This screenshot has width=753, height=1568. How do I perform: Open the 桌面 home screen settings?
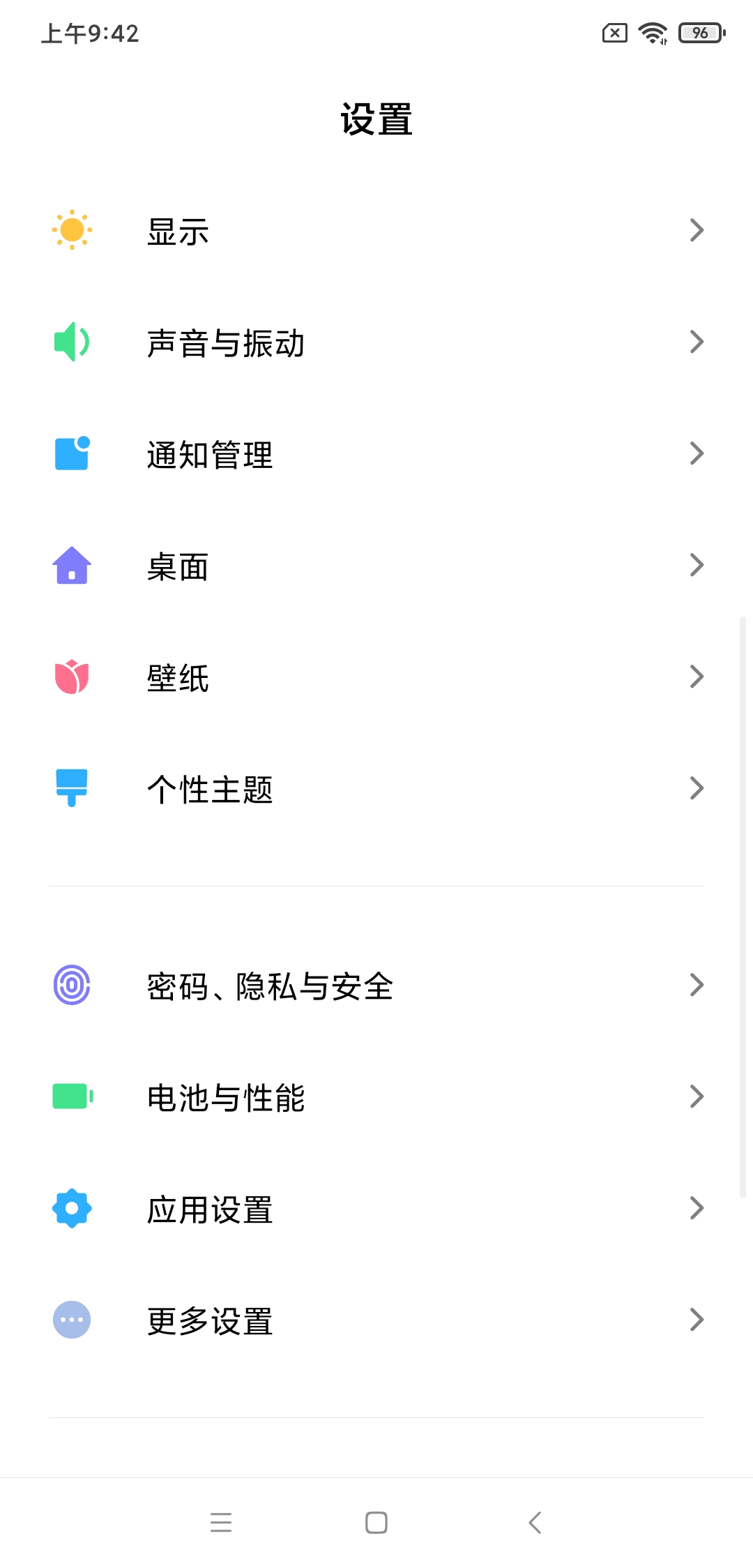pos(376,566)
